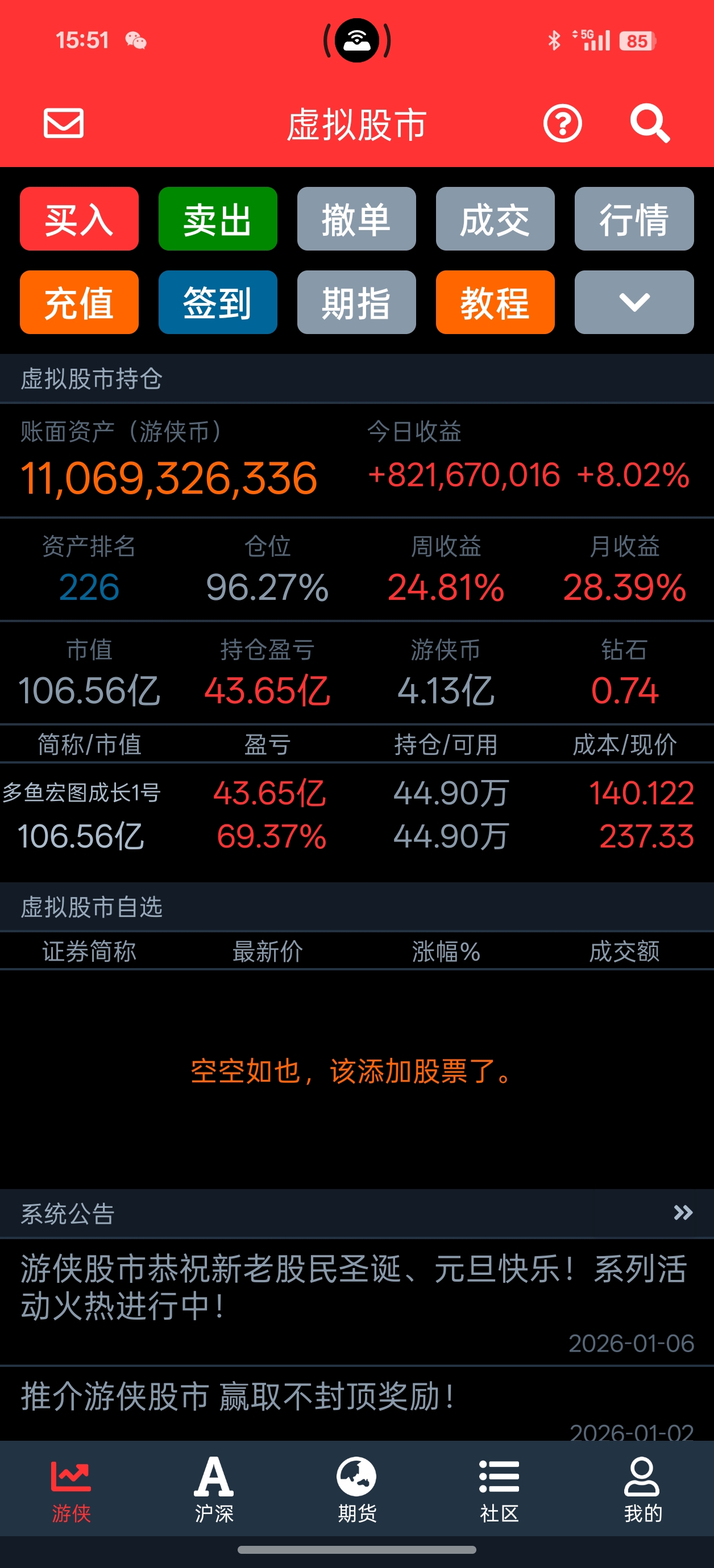Open the mail inbox icon

(x=63, y=124)
